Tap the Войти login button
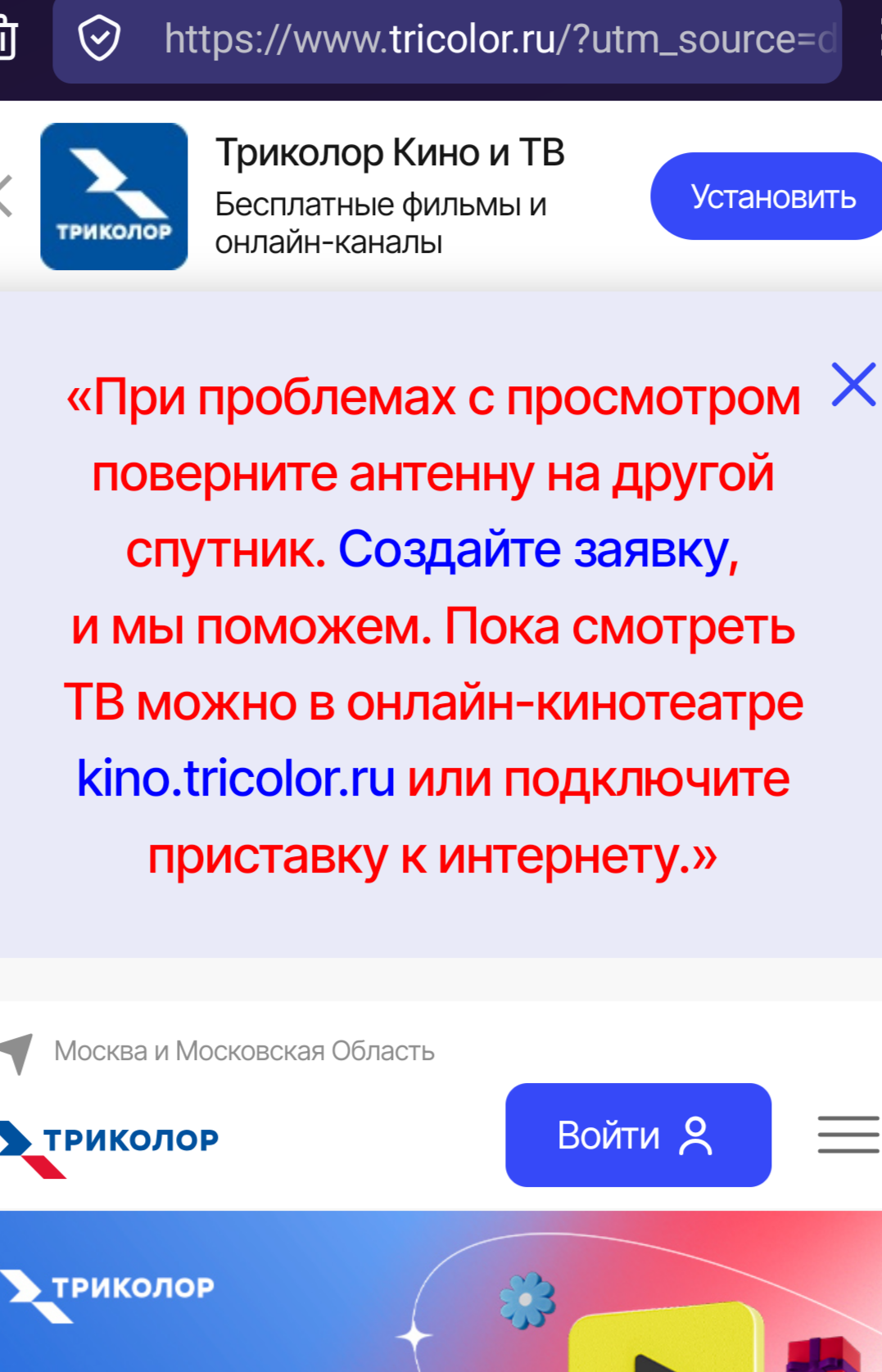Screen dimensions: 882x1372 tap(637, 1135)
